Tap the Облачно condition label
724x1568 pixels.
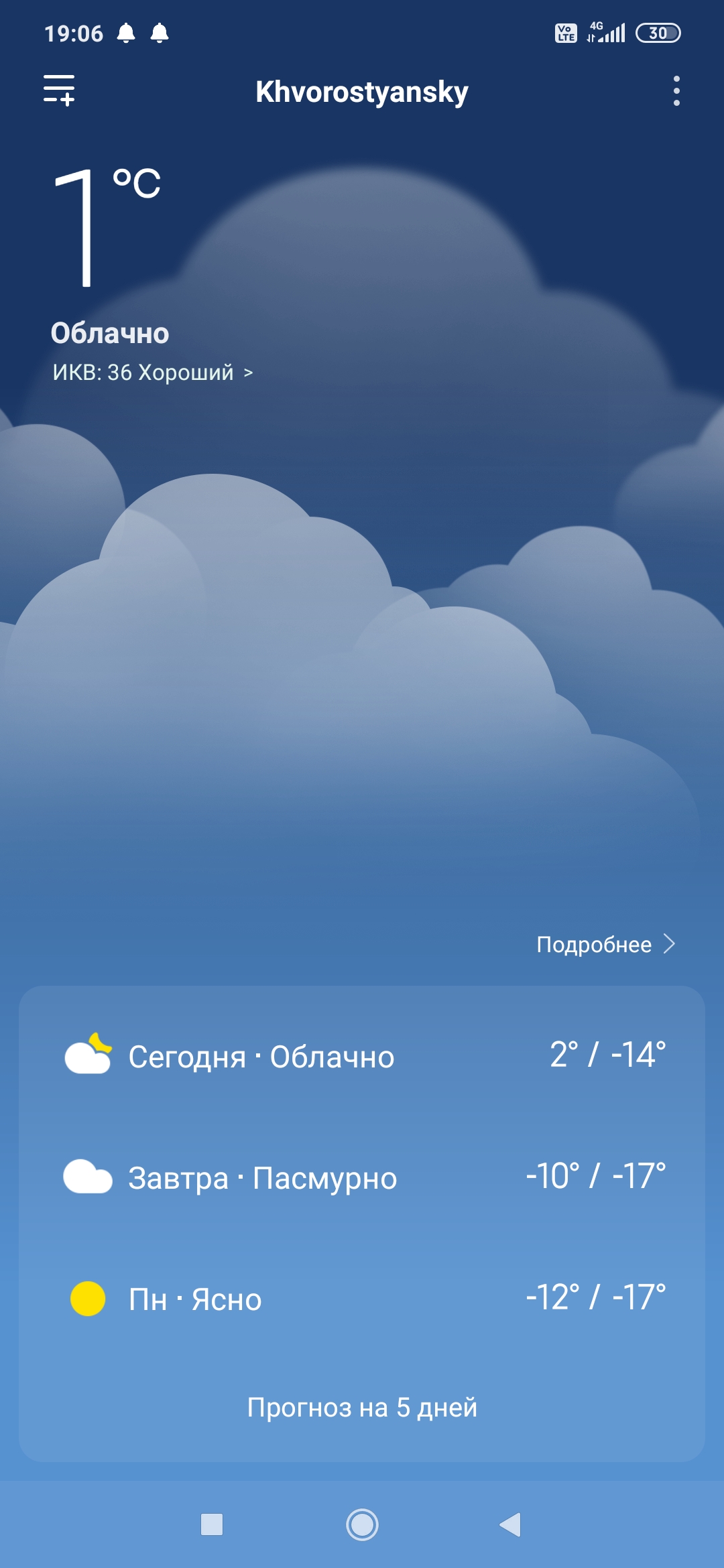point(111,333)
